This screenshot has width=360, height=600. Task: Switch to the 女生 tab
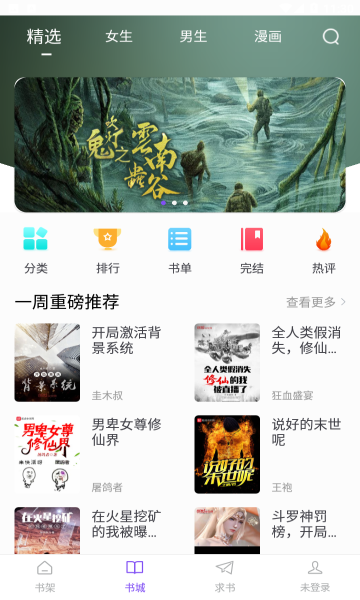(x=119, y=37)
